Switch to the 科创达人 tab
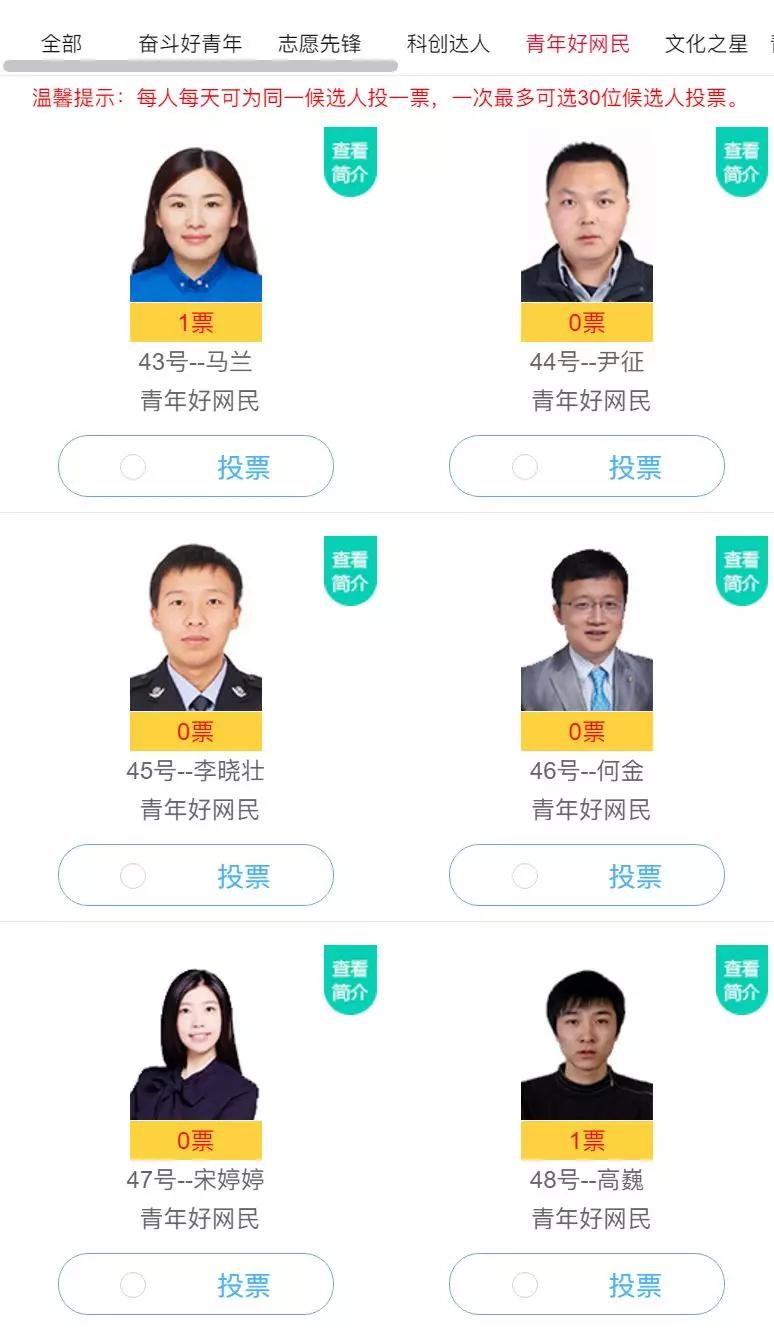This screenshot has width=774, height=1329. pyautogui.click(x=448, y=44)
